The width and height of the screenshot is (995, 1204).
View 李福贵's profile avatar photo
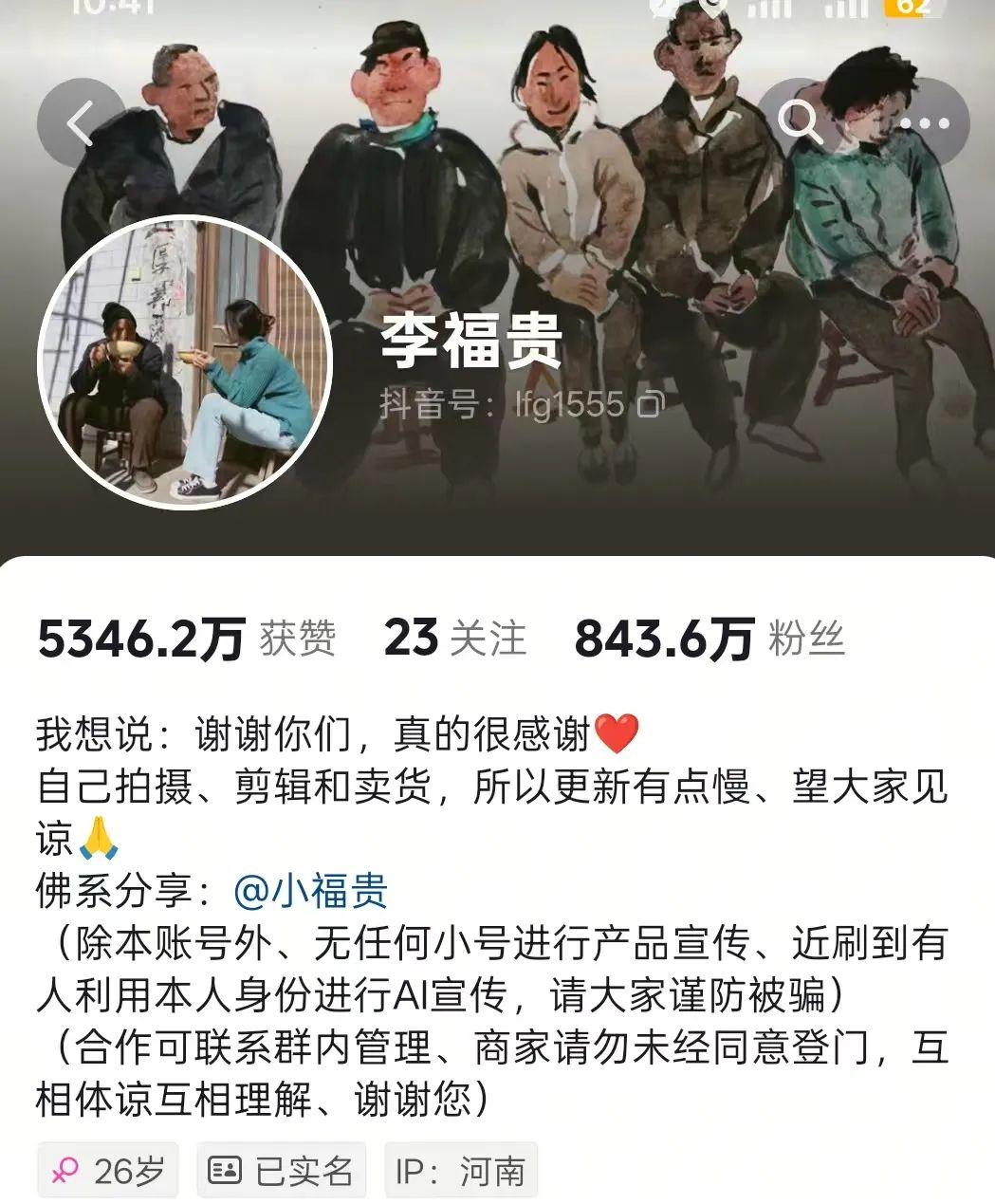click(186, 365)
